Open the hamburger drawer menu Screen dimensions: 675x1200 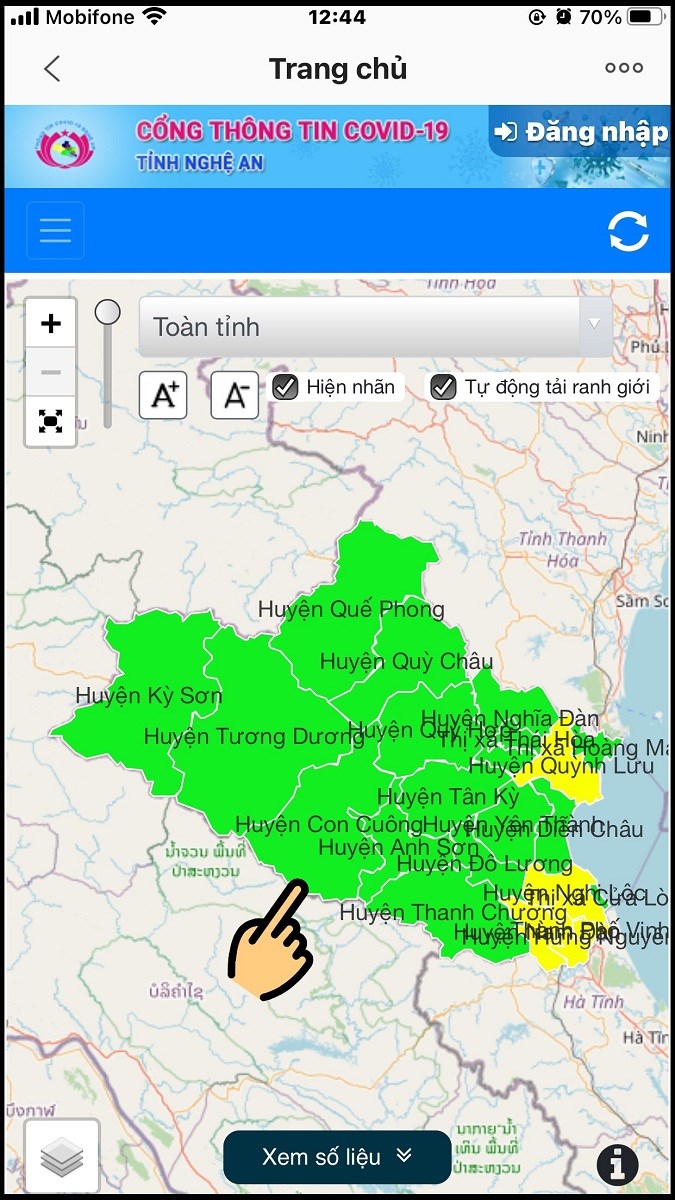pos(55,231)
